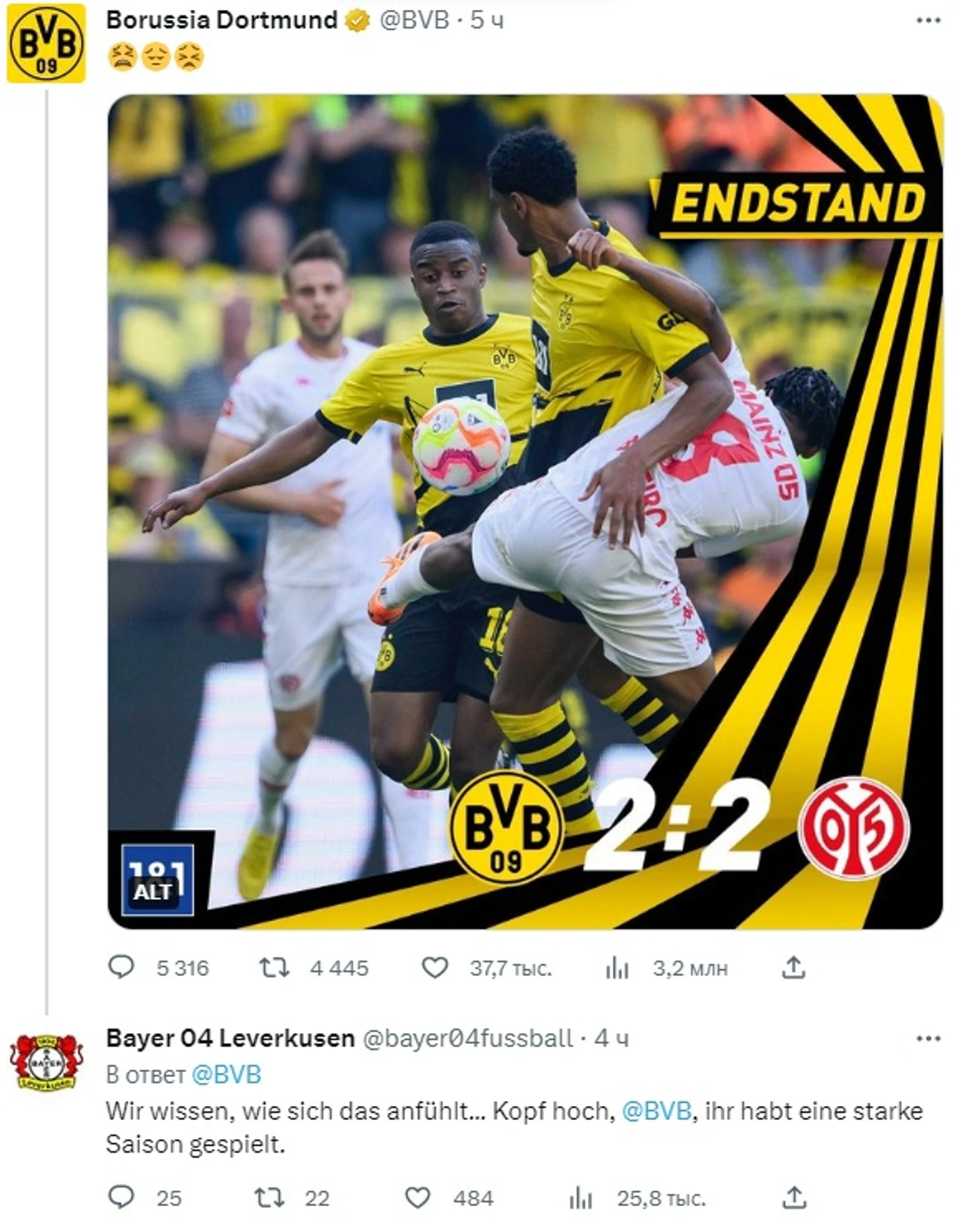Open @BVB link in 'В ответ' line
Screen dimensions: 969x1232
pyautogui.click(x=226, y=1074)
